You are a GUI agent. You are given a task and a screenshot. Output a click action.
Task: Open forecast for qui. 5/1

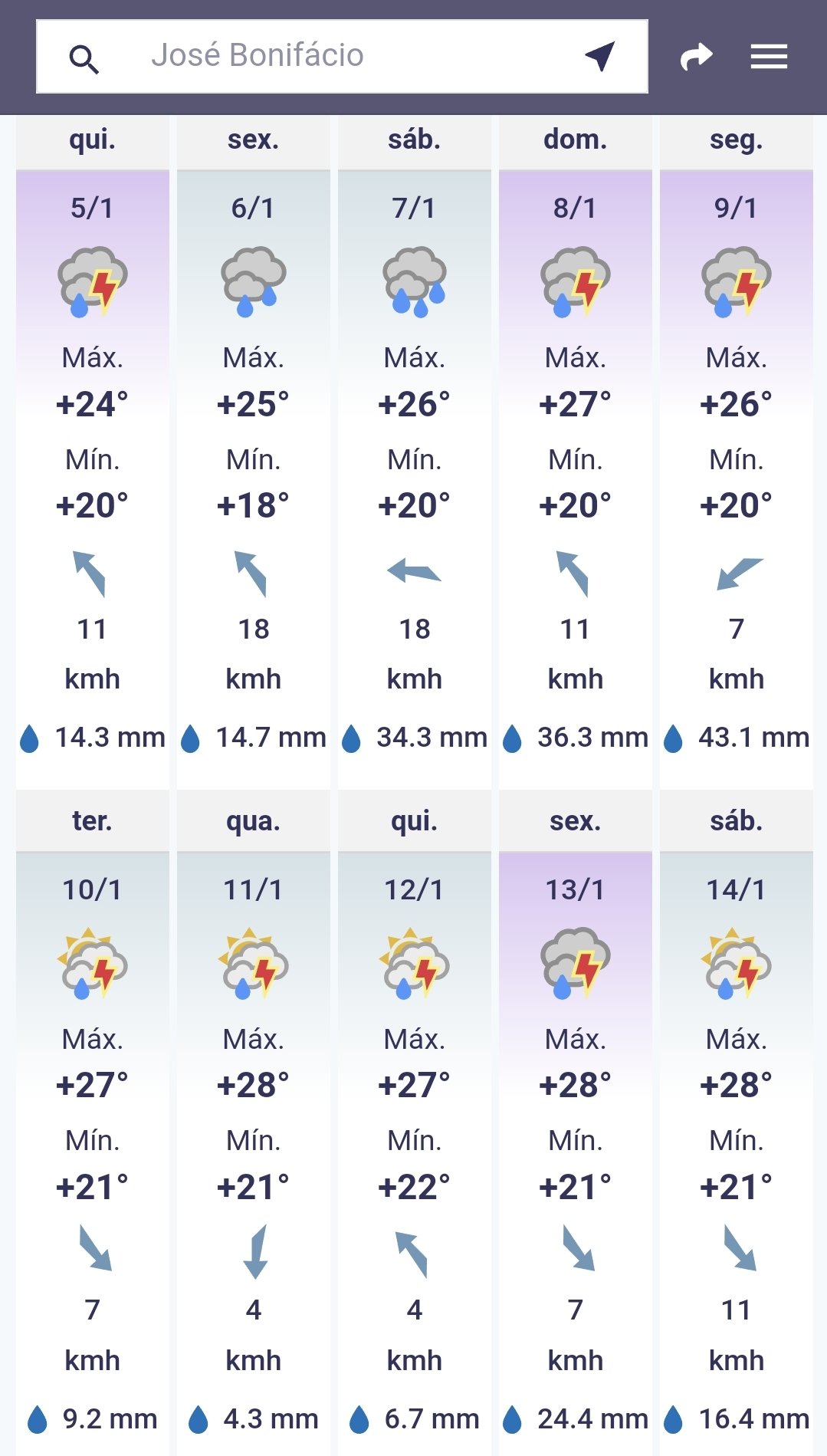click(x=93, y=452)
